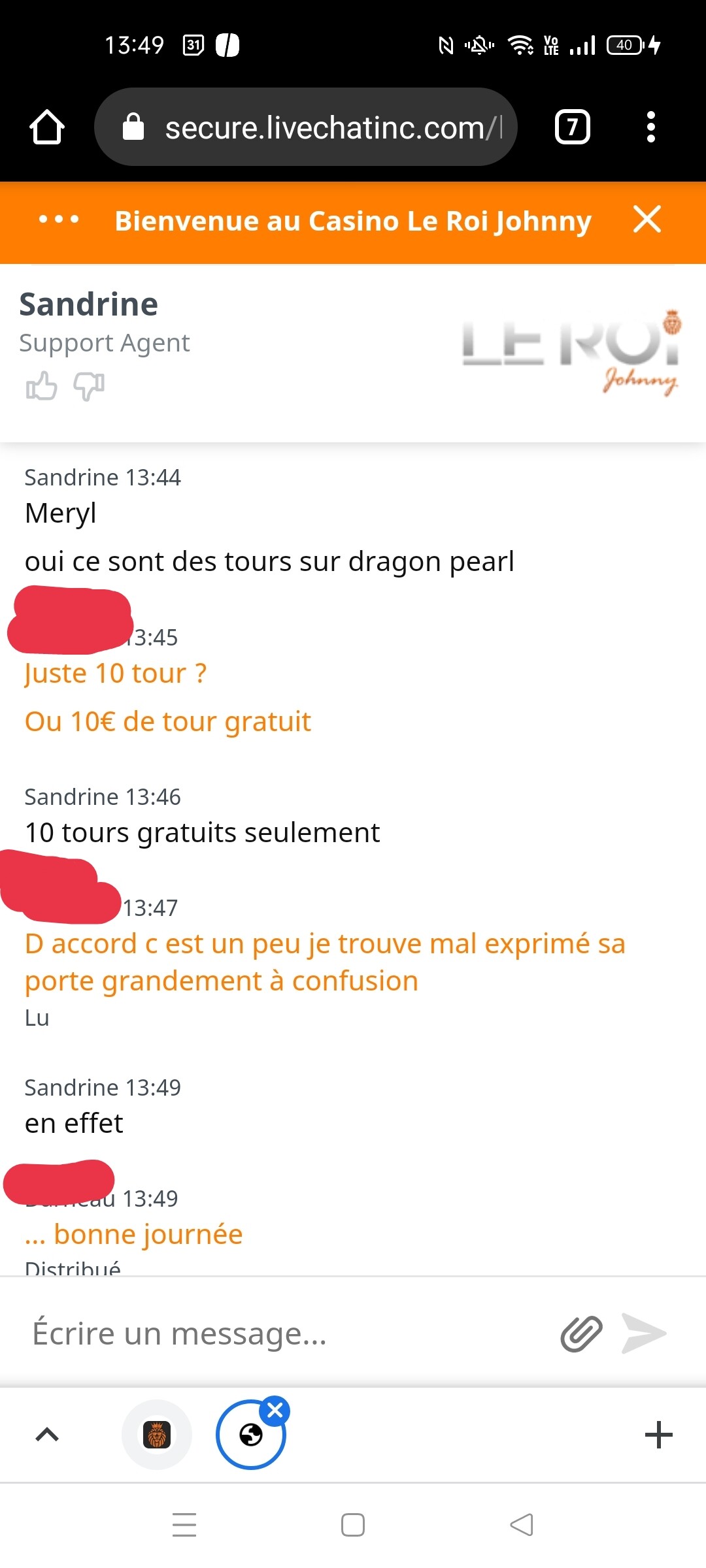Open the tab switcher showing 7 tabs
Image resolution: width=706 pixels, height=1568 pixels.
[x=573, y=127]
